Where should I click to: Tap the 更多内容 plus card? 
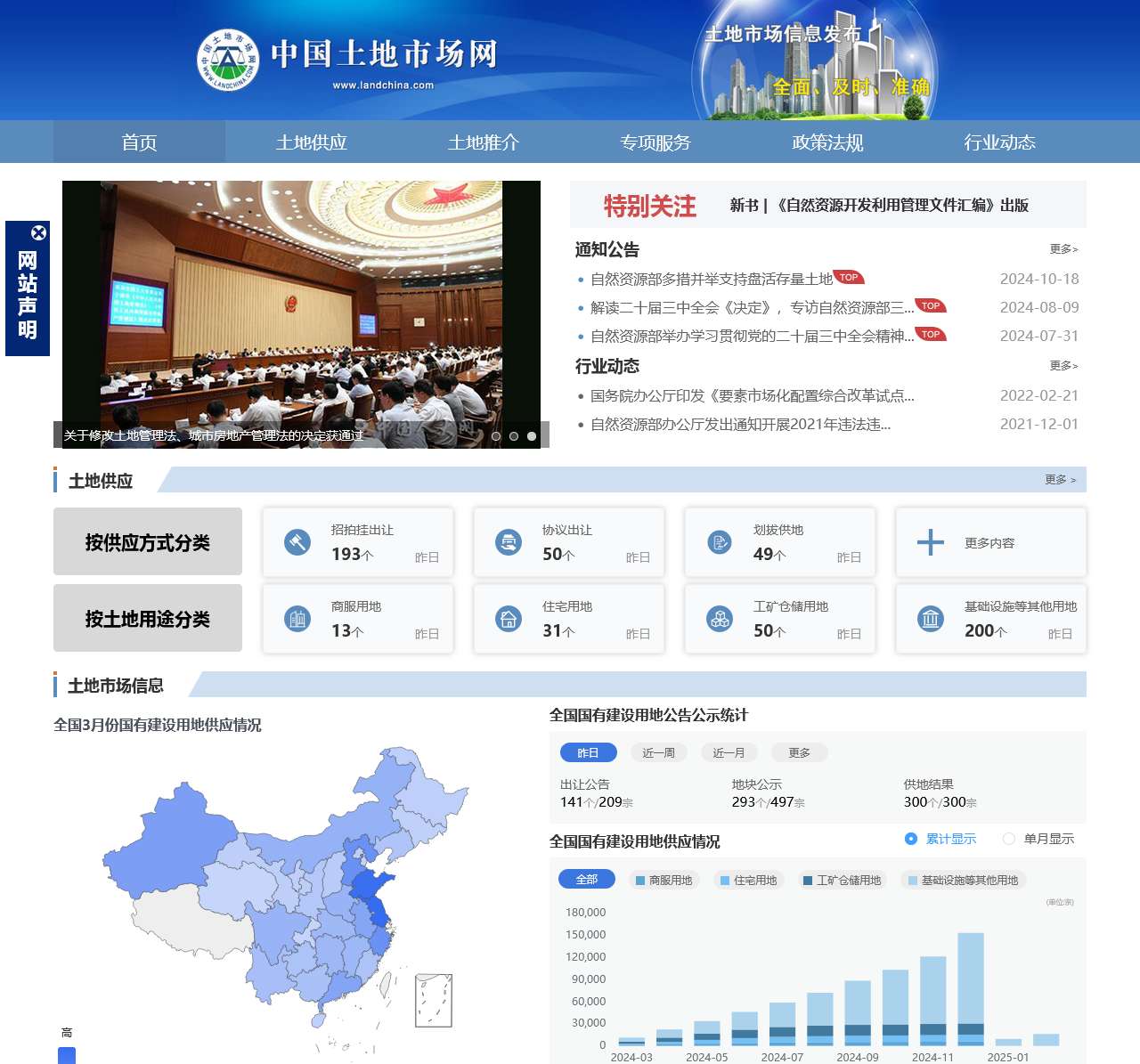(990, 542)
